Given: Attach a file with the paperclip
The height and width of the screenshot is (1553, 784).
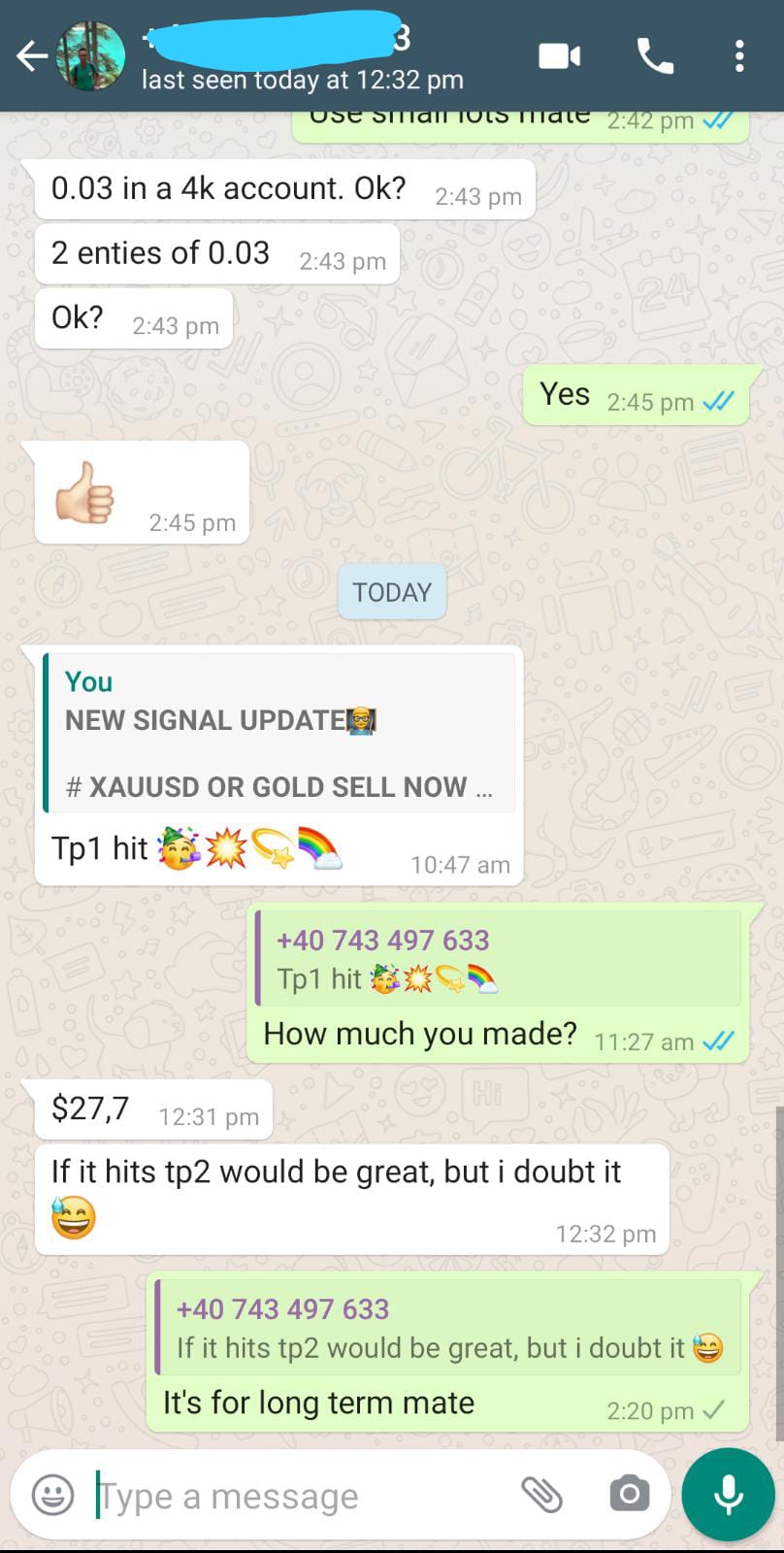Looking at the screenshot, I should [x=541, y=1495].
